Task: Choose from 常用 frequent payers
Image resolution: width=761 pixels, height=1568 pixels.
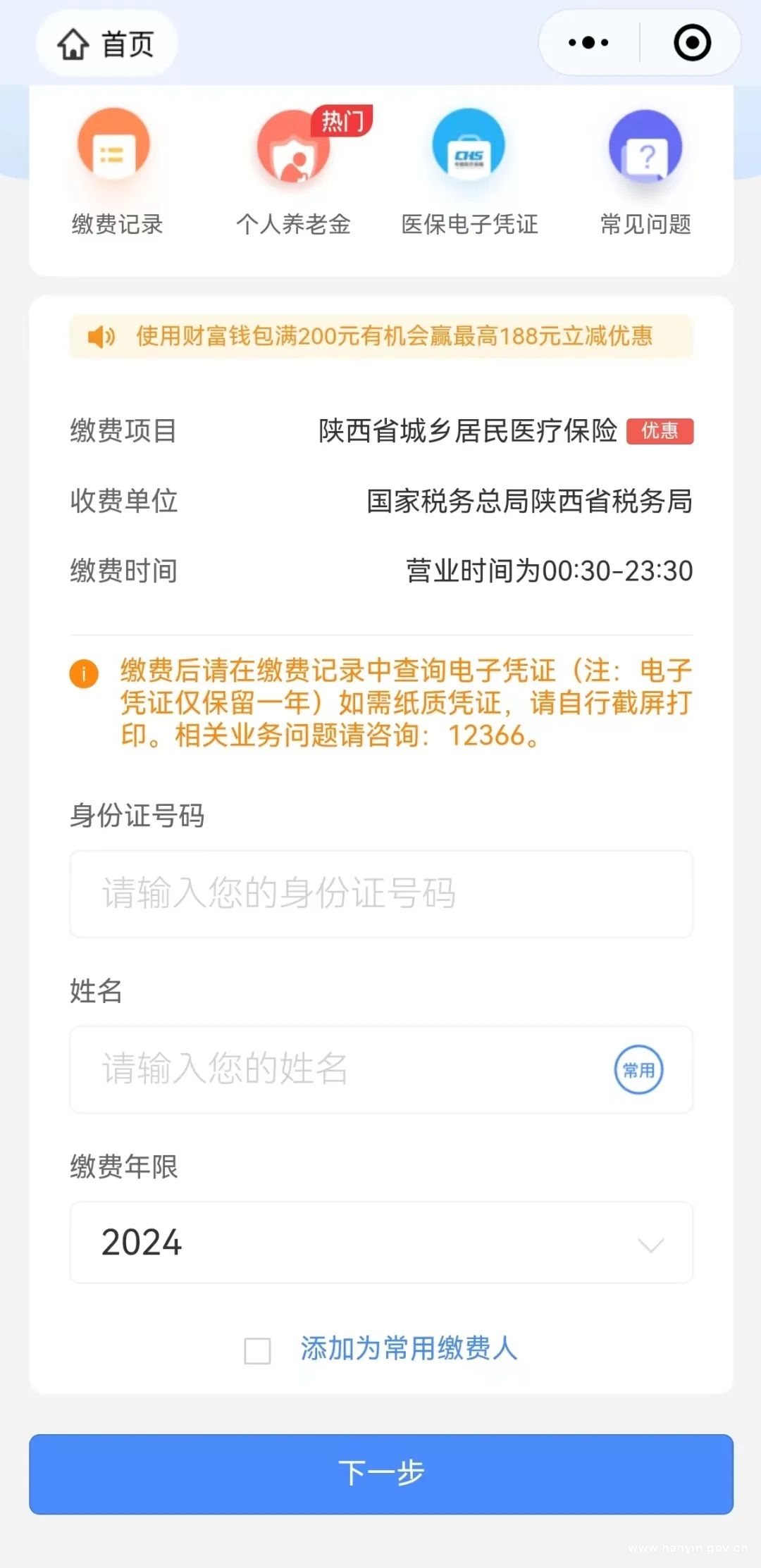Action: tap(638, 1070)
